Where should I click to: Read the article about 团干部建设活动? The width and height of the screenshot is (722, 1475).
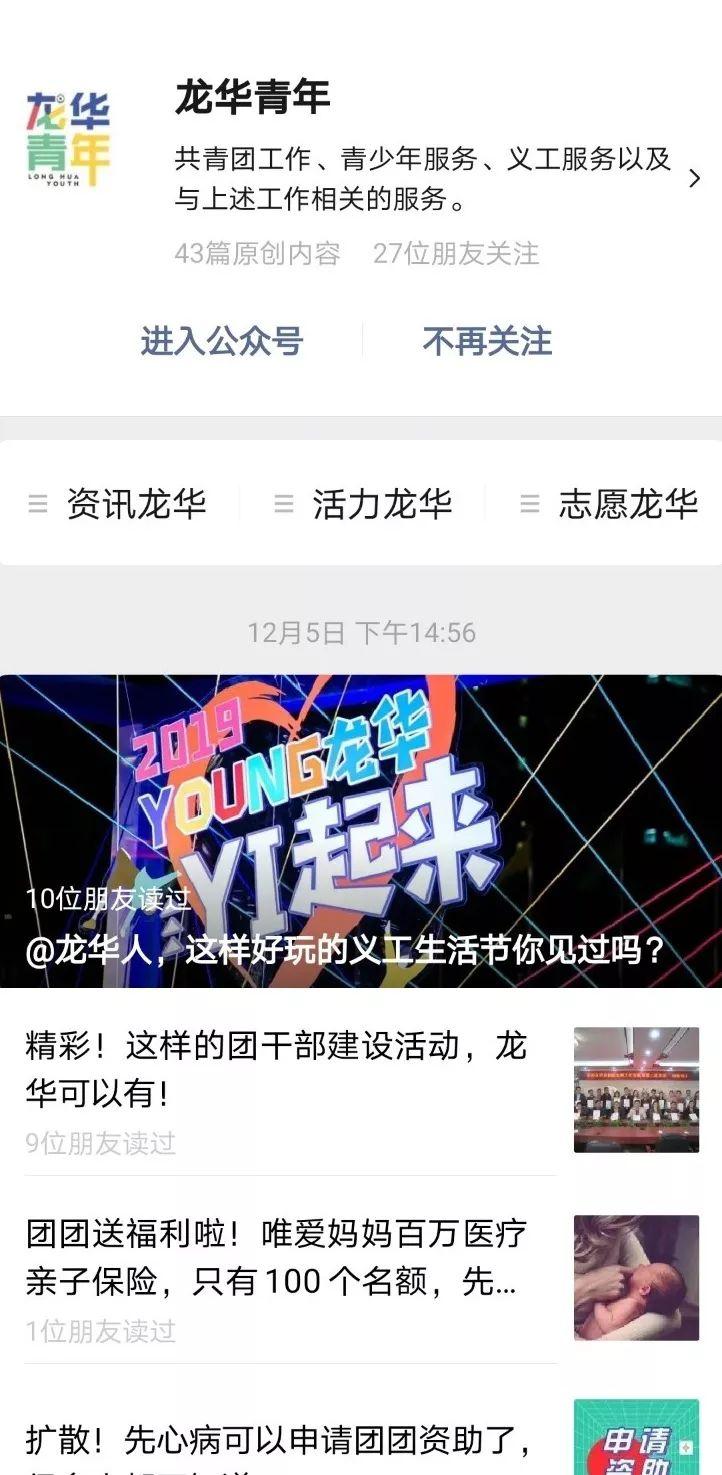click(290, 1070)
